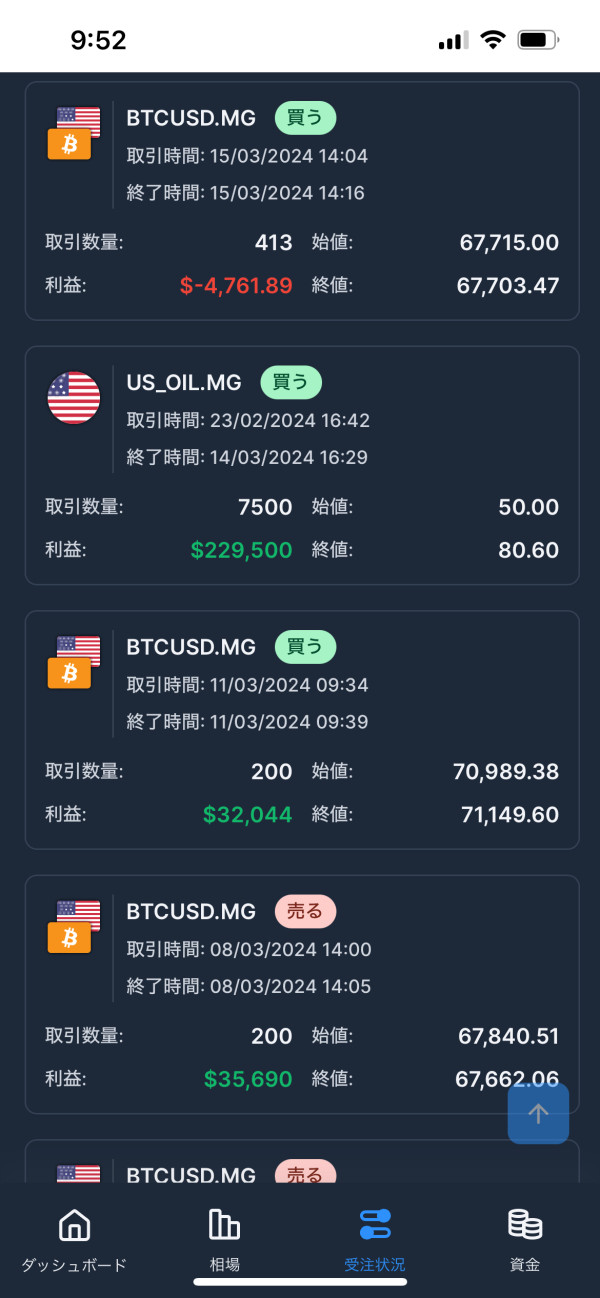This screenshot has height=1298, width=600.
Task: Open the ダッシュボード tab
Action: [x=74, y=1240]
